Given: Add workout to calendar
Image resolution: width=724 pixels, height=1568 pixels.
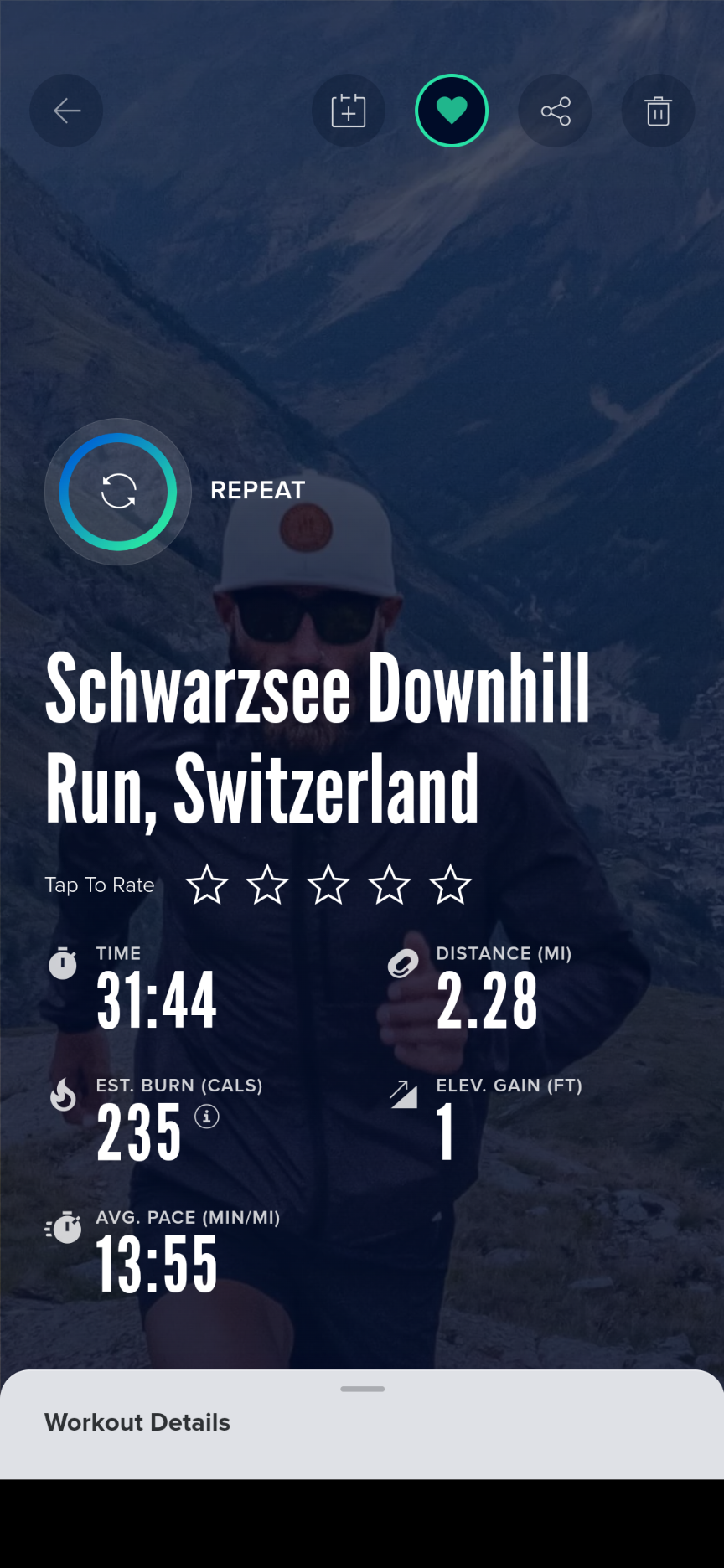Looking at the screenshot, I should [x=349, y=111].
